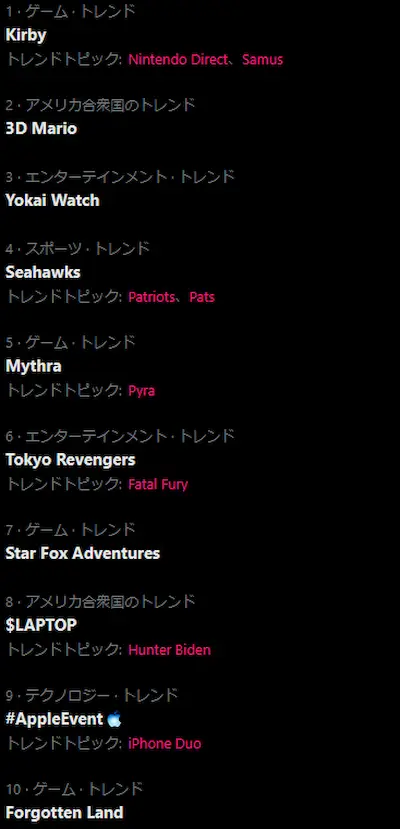400x829 pixels.
Task: Open the 3D Mario trend
Action: point(41,128)
